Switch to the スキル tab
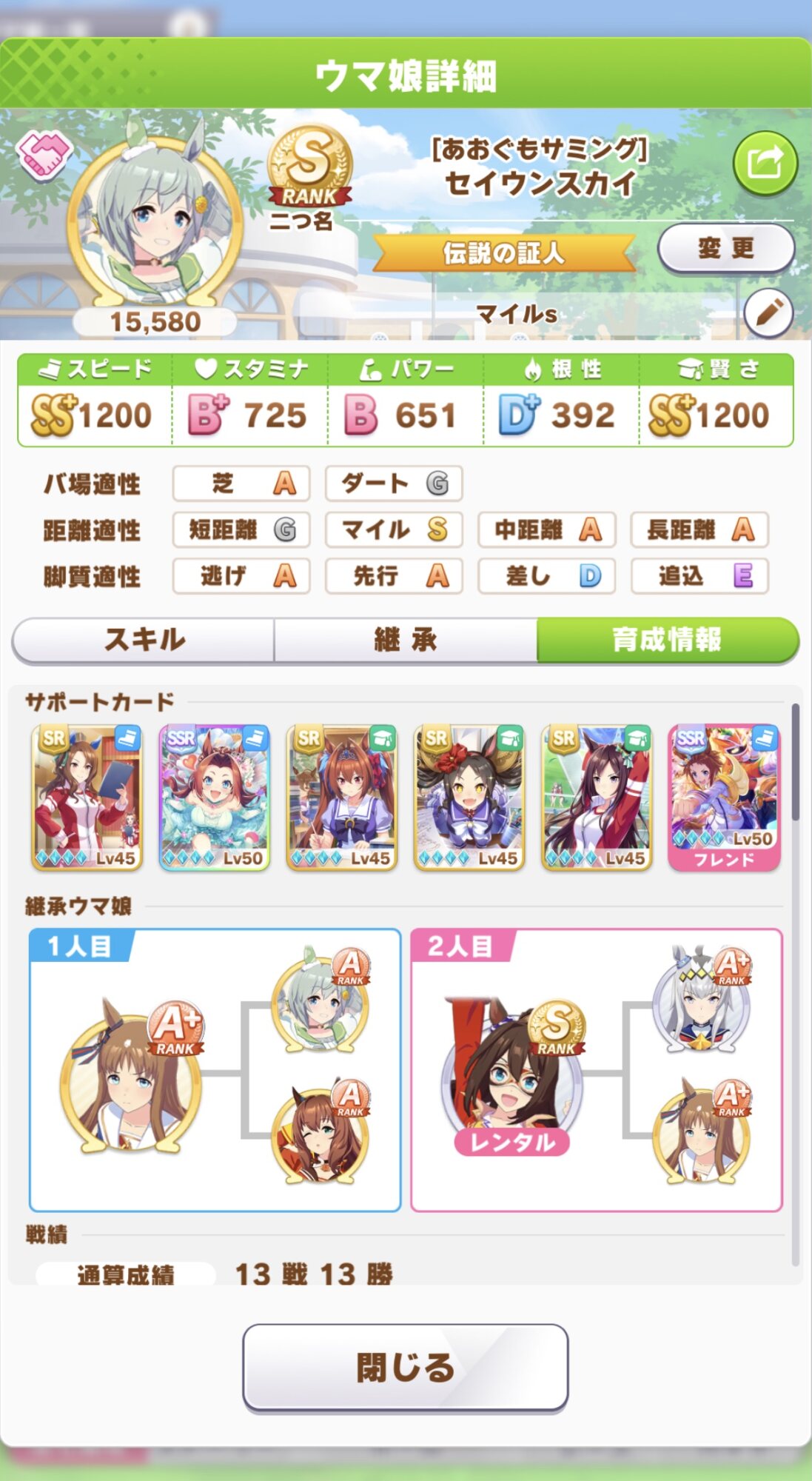 pos(144,640)
